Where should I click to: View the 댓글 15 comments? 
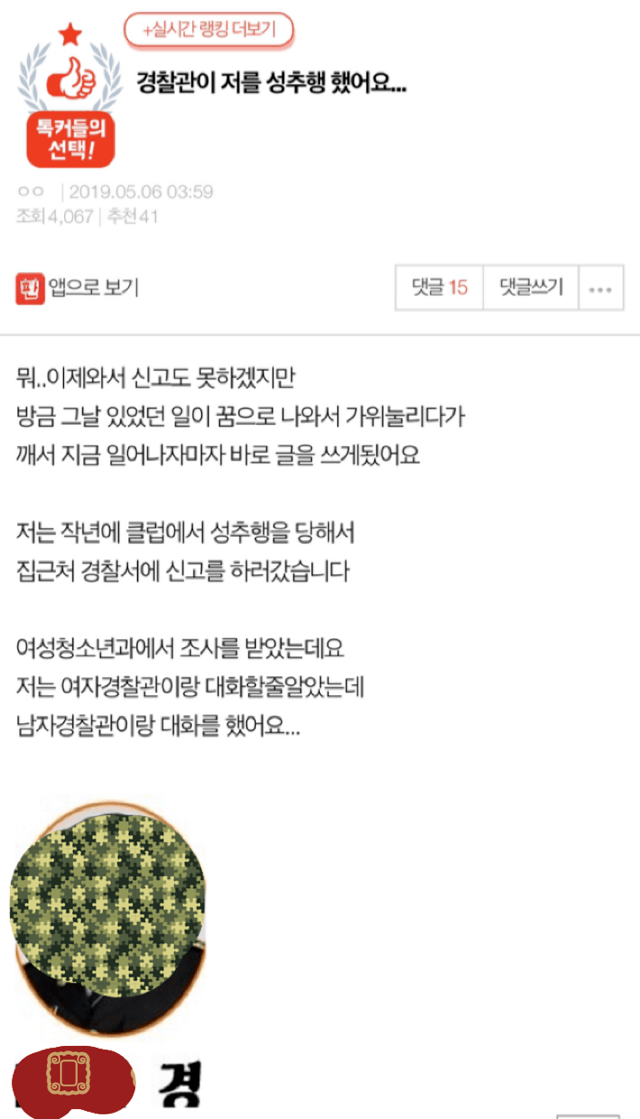439,288
